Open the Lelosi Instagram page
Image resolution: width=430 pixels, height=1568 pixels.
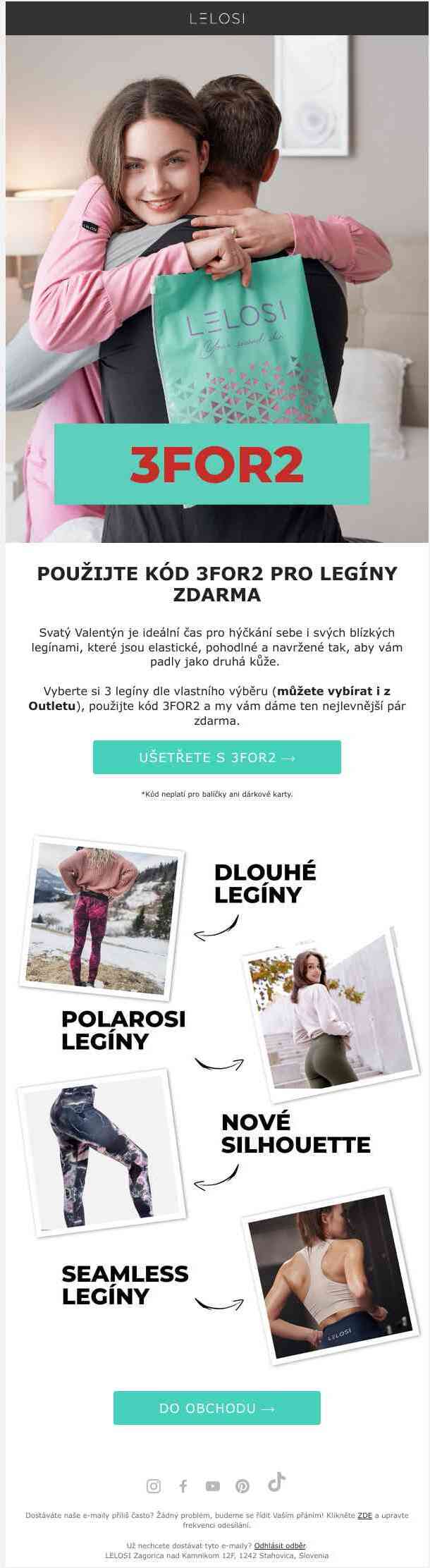[x=154, y=1486]
